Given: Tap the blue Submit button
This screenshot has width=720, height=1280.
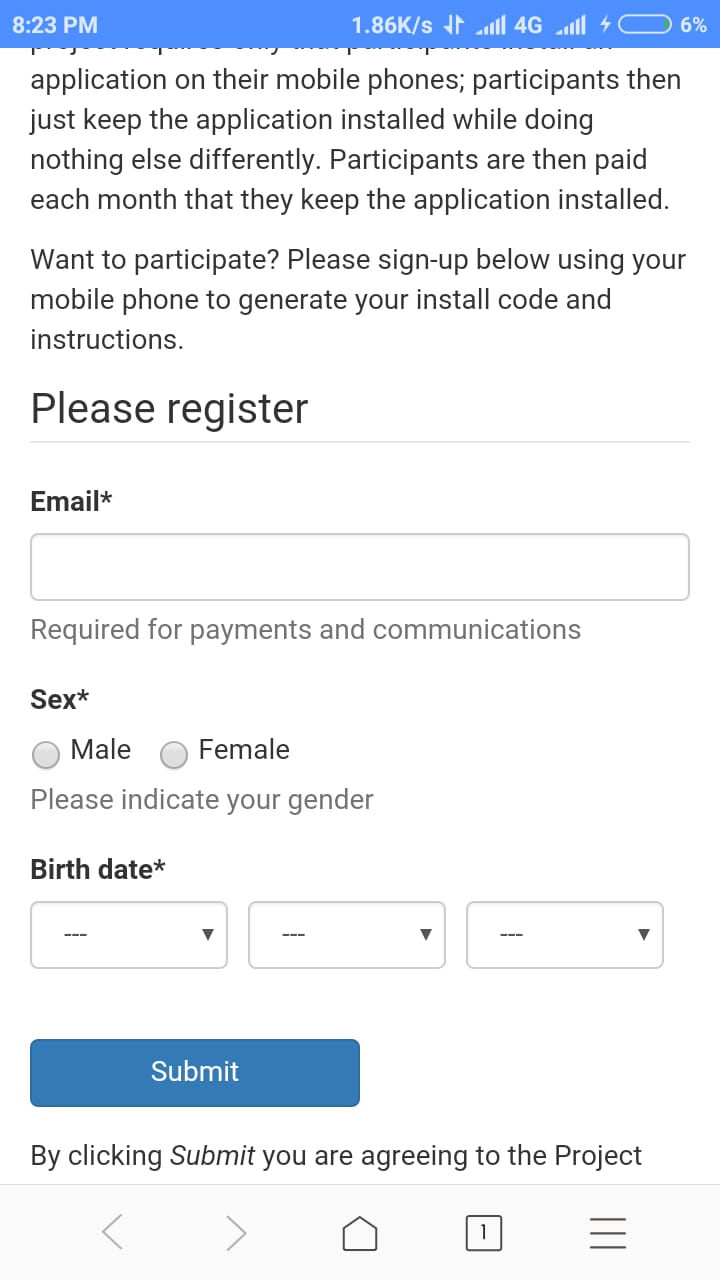Looking at the screenshot, I should [195, 1072].
